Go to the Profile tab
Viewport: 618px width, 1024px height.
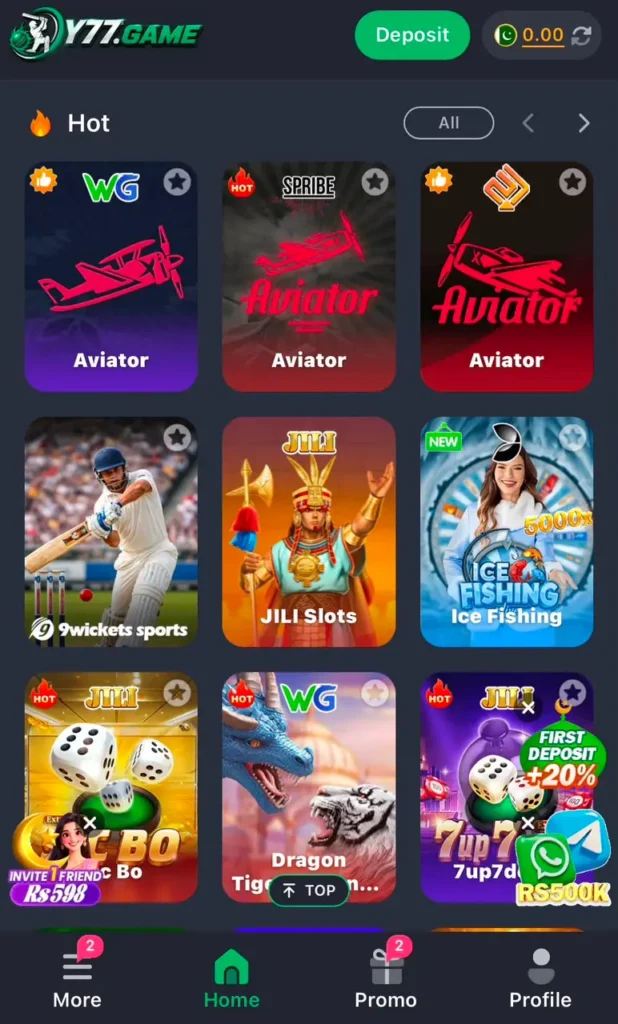pos(540,976)
